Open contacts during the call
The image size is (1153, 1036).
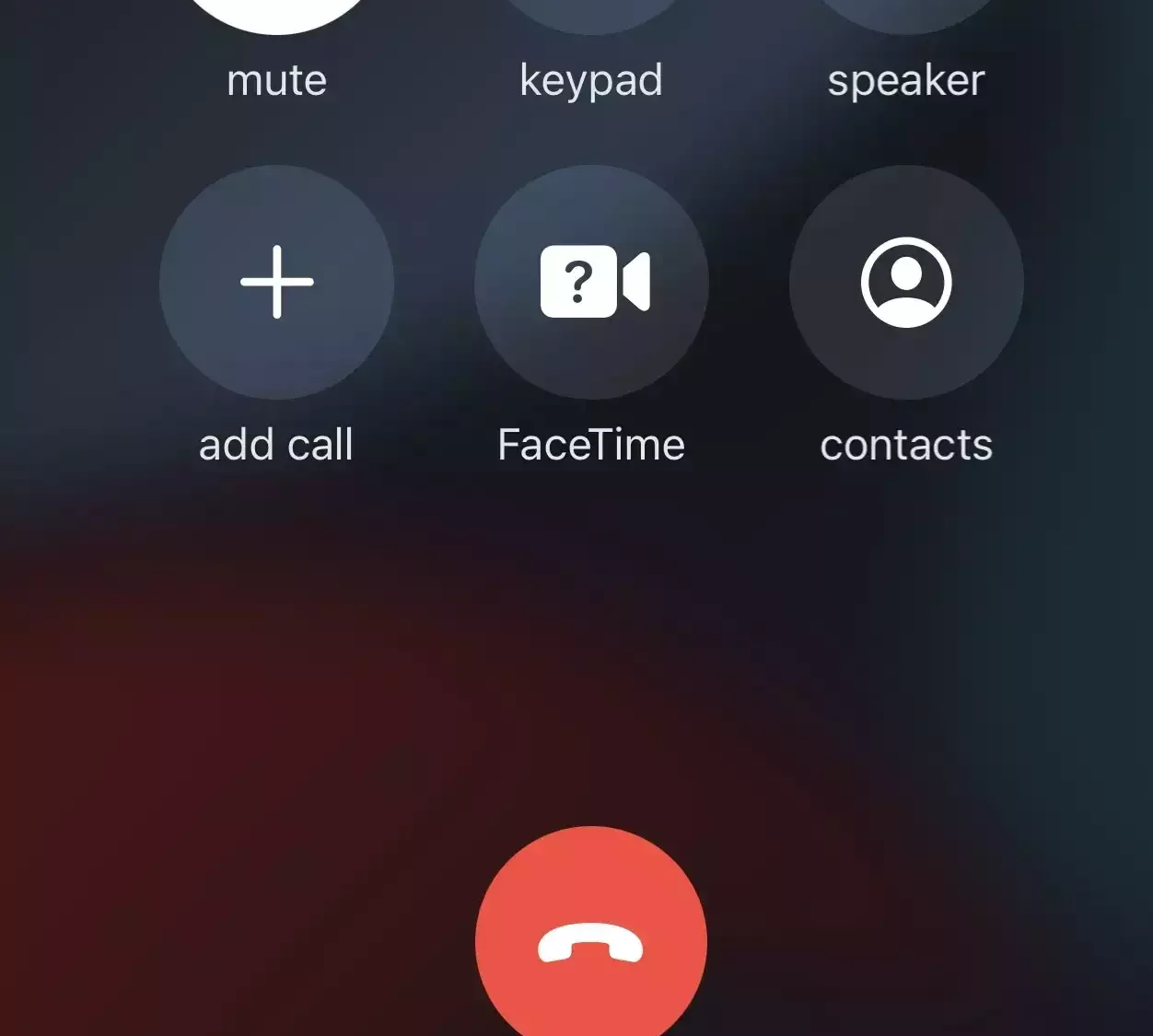tap(906, 282)
